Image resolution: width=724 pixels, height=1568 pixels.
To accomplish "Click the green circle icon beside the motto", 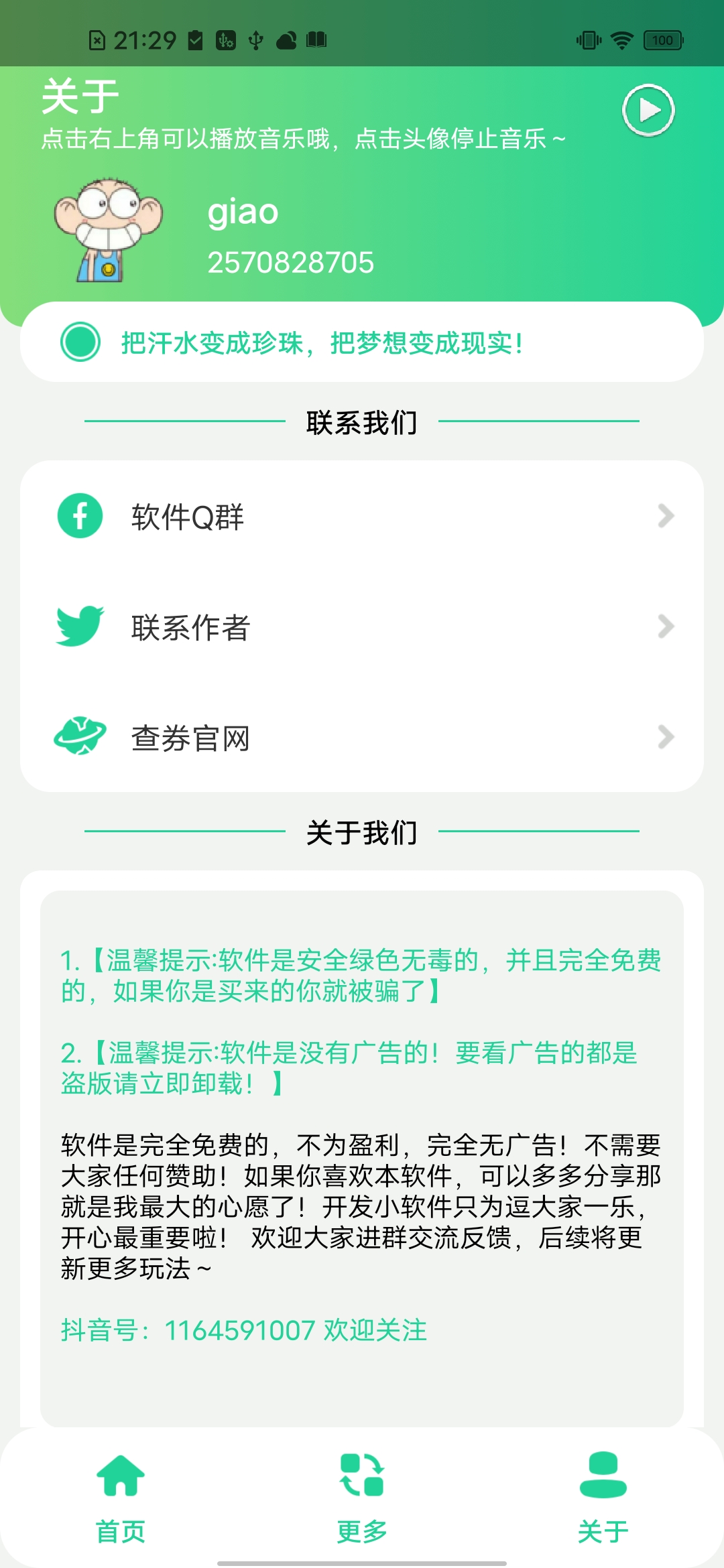I will tap(80, 344).
